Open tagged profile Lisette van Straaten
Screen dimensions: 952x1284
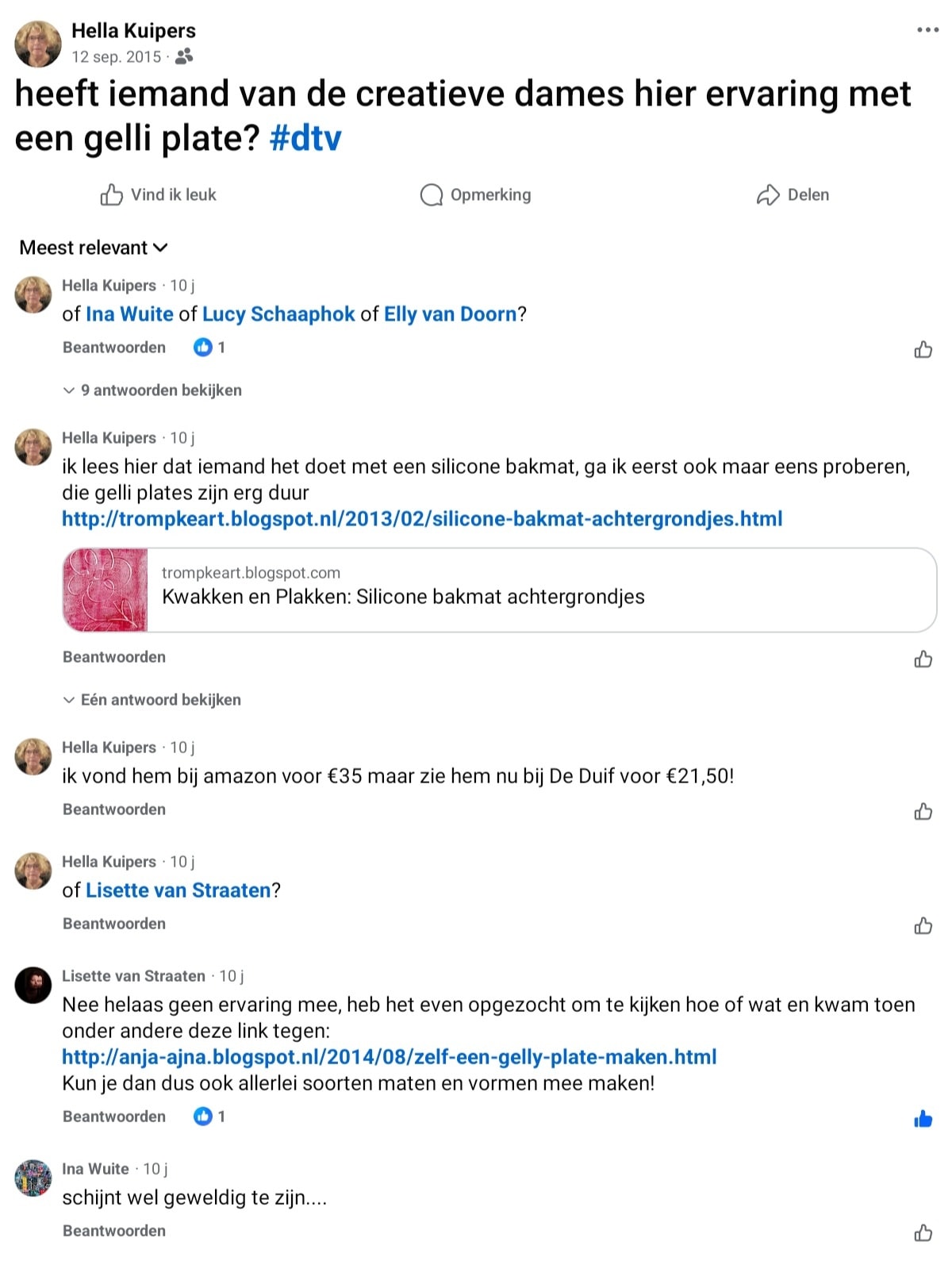(178, 890)
